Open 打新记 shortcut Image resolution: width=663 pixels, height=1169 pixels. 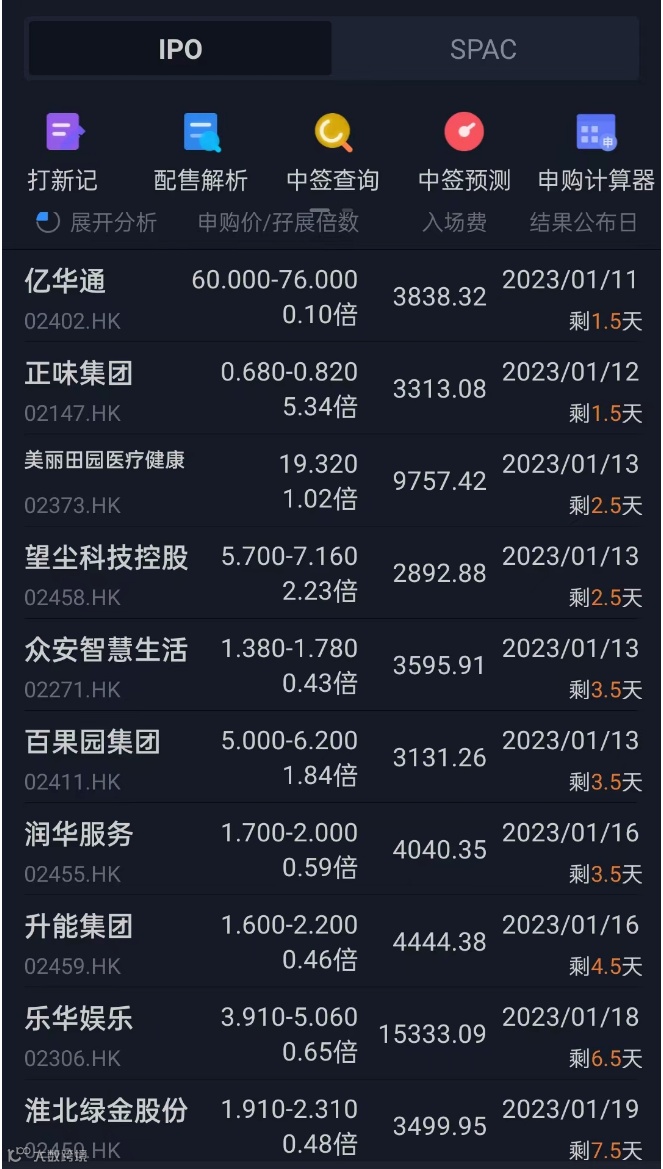coord(64,152)
